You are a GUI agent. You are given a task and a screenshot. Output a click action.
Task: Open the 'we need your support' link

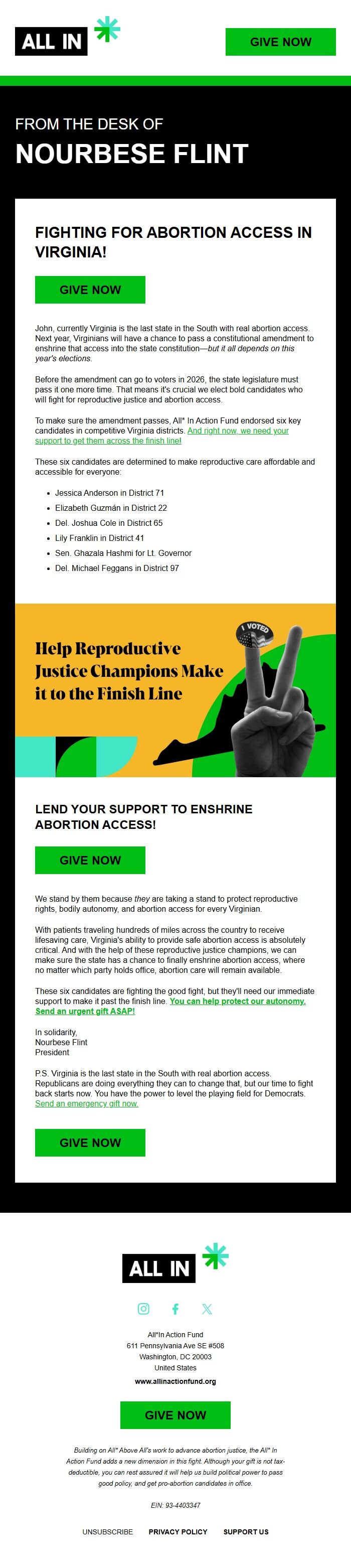point(237,431)
